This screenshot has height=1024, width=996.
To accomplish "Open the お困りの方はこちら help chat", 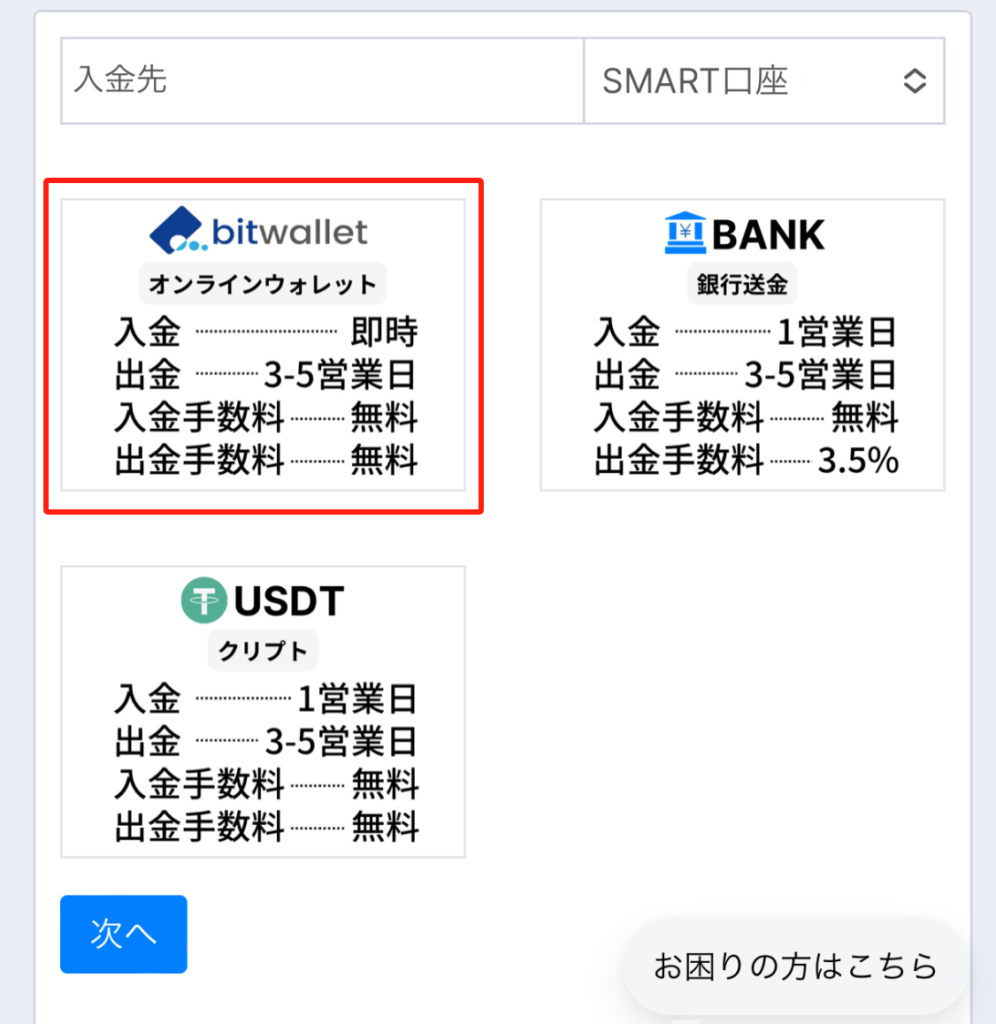I will (x=795, y=966).
